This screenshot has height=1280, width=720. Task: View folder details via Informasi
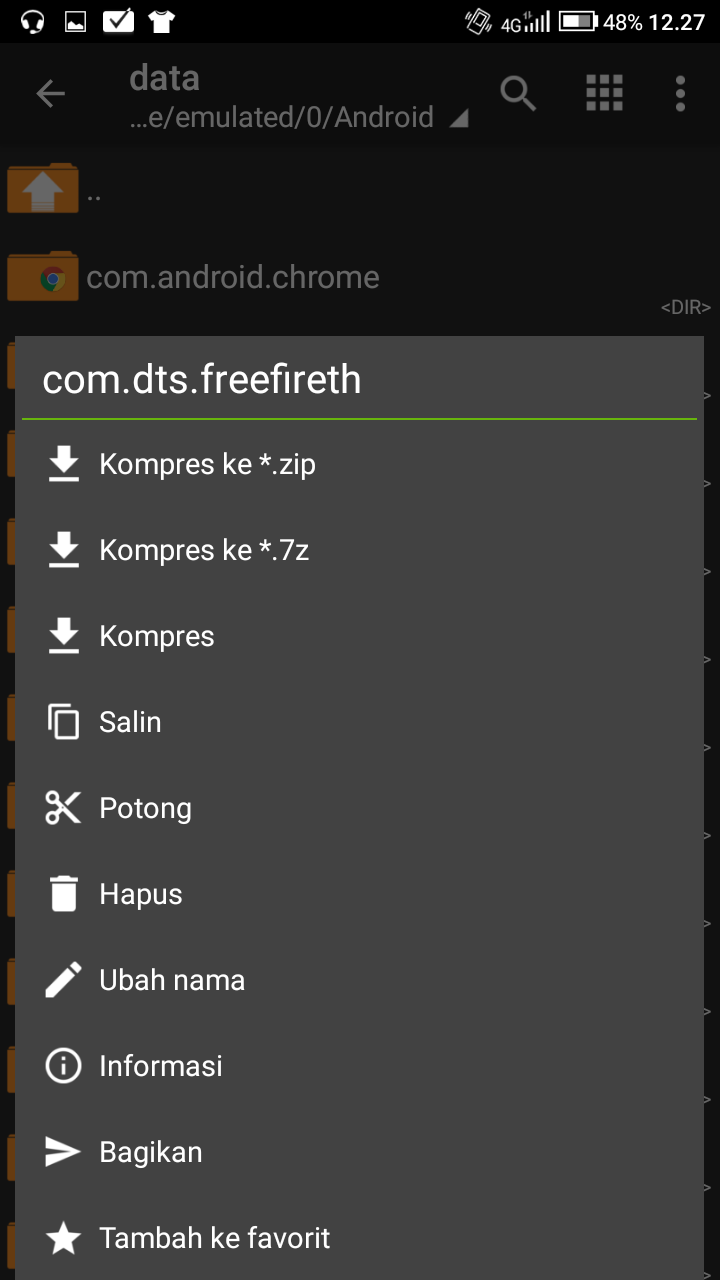click(x=161, y=1066)
